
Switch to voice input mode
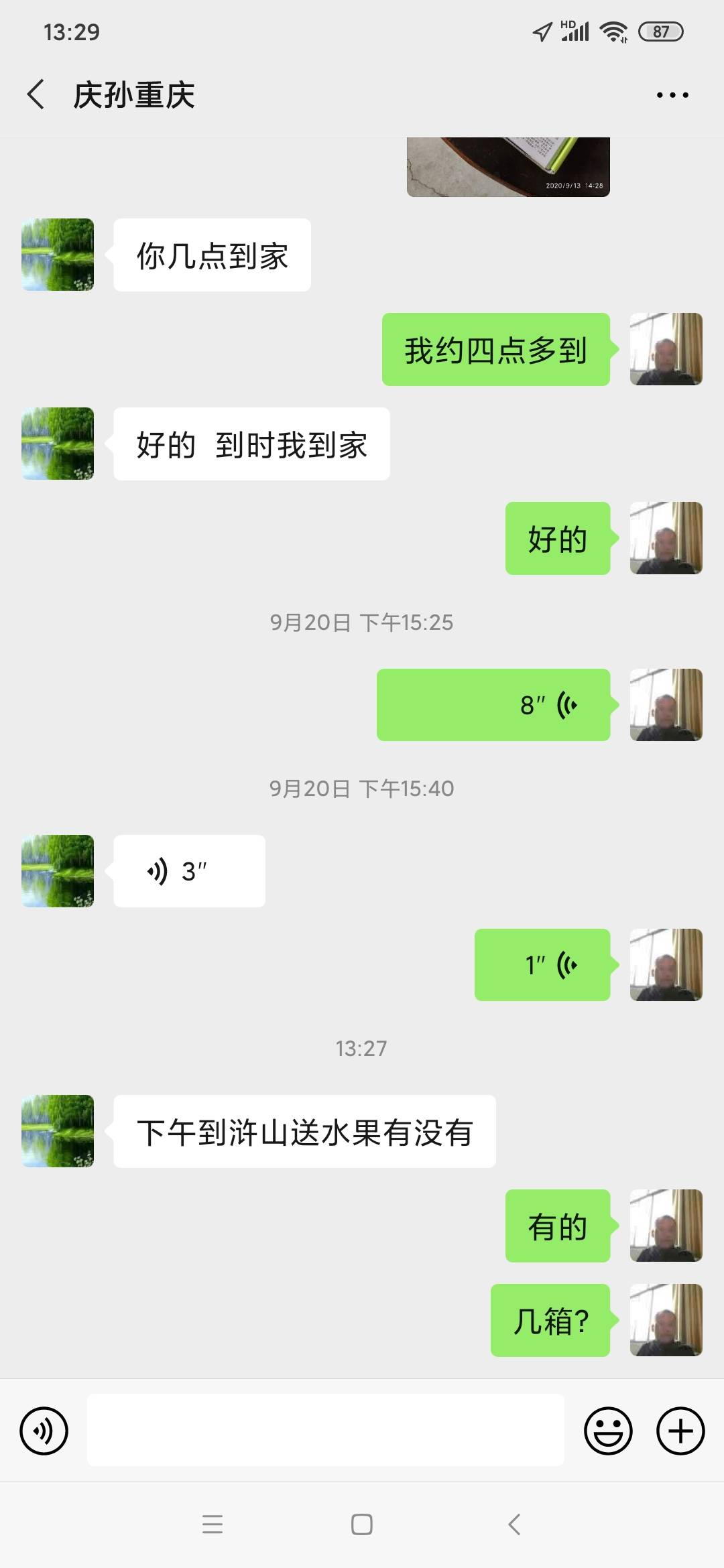pos(44,1431)
